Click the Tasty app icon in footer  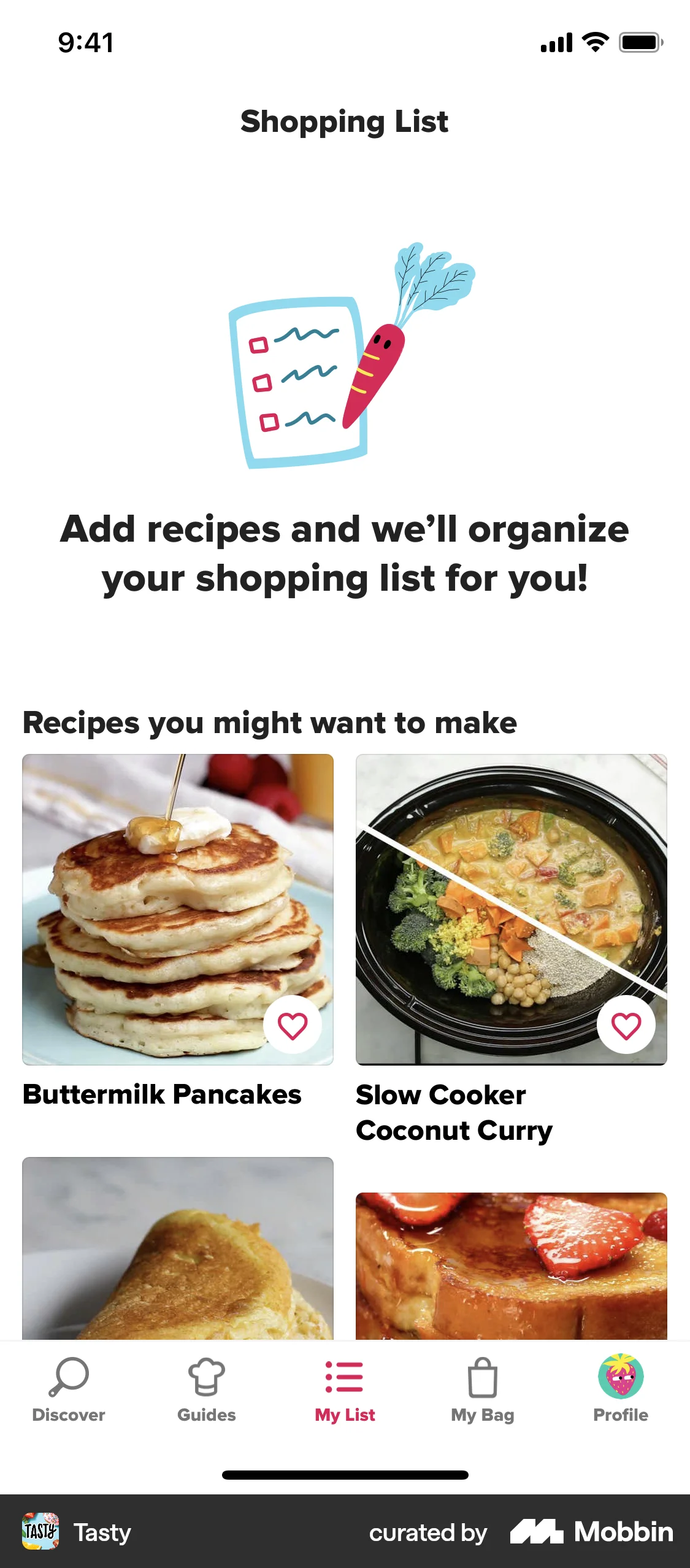pyautogui.click(x=39, y=1531)
